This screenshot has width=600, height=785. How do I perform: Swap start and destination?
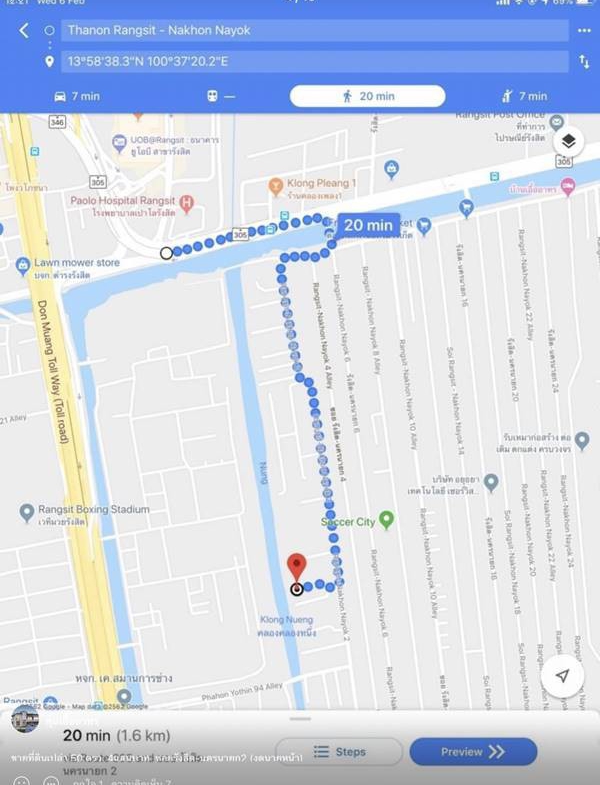point(584,62)
